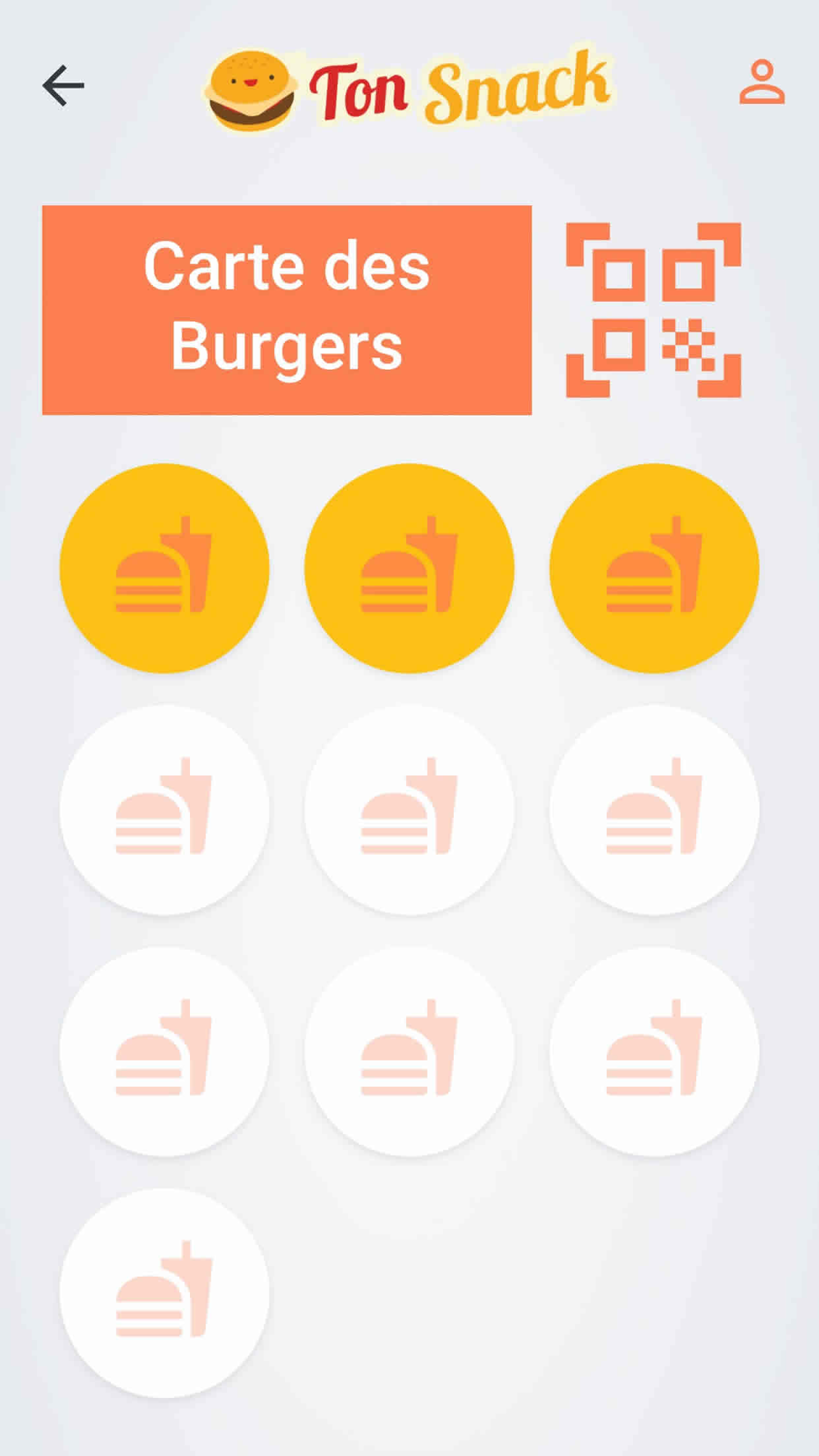This screenshot has width=819, height=1456.
Task: Go back with the arrow icon
Action: point(63,86)
